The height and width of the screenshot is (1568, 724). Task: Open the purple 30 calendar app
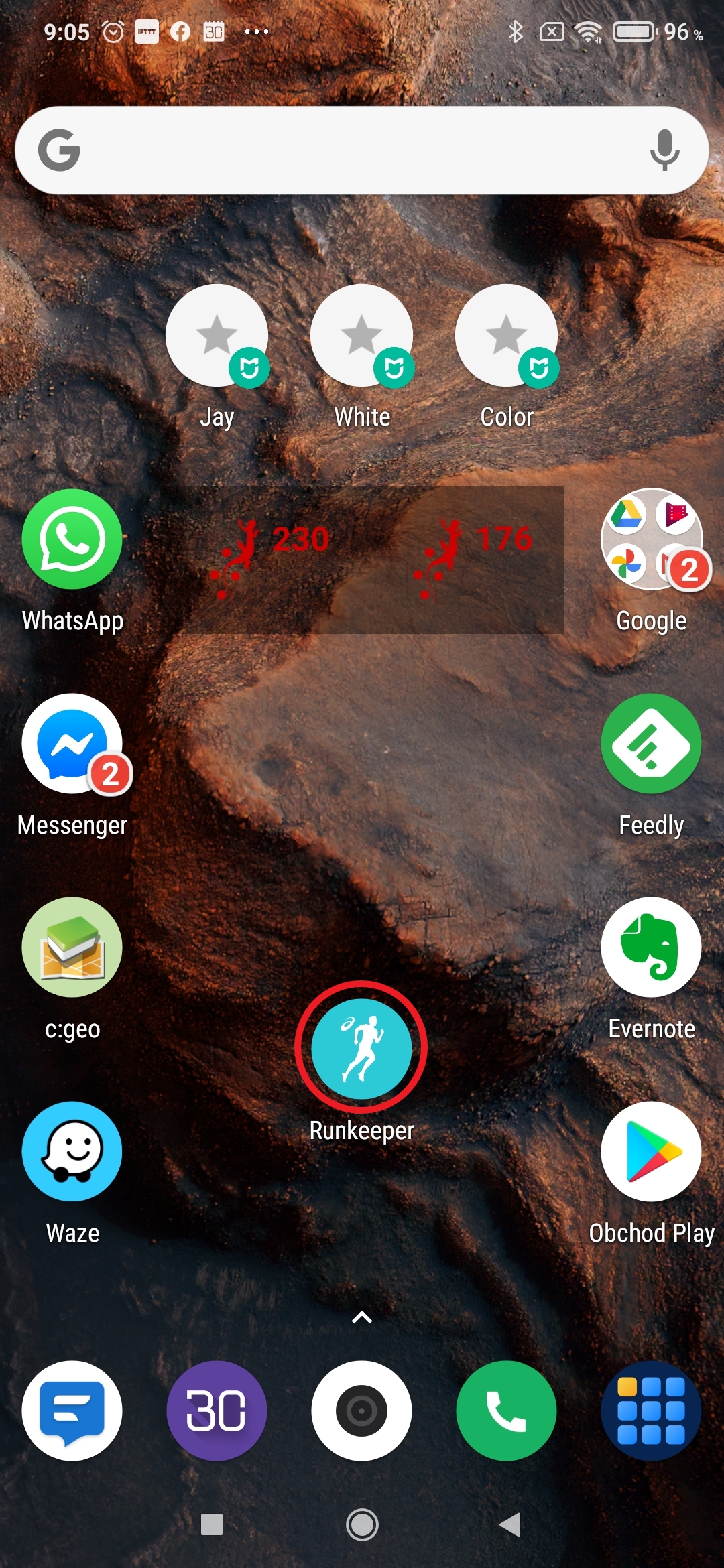(217, 1411)
